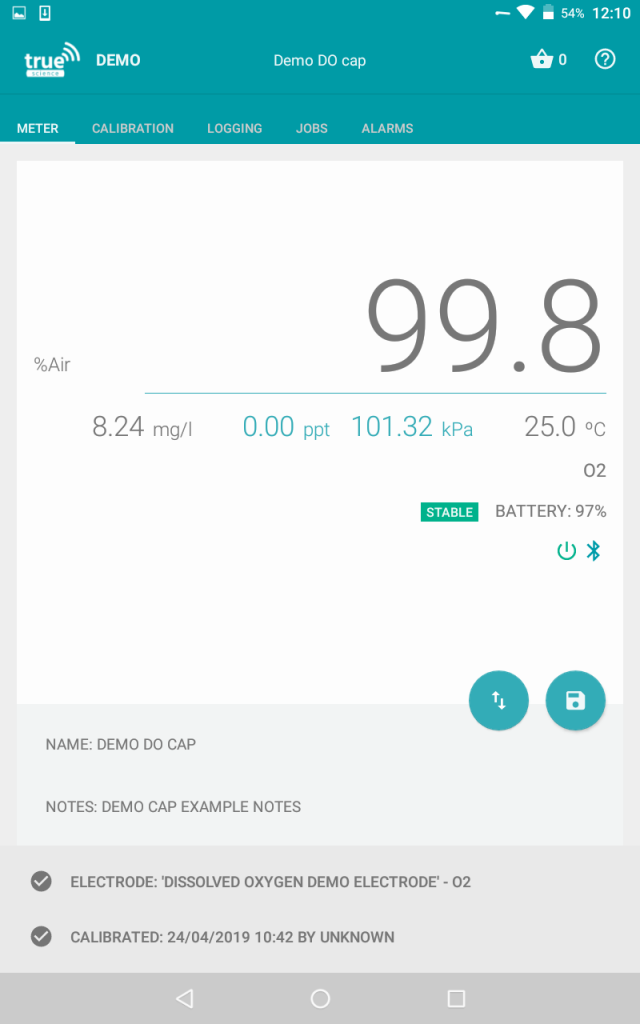Image resolution: width=640 pixels, height=1024 pixels.
Task: Select the Meter tab
Action: click(37, 128)
